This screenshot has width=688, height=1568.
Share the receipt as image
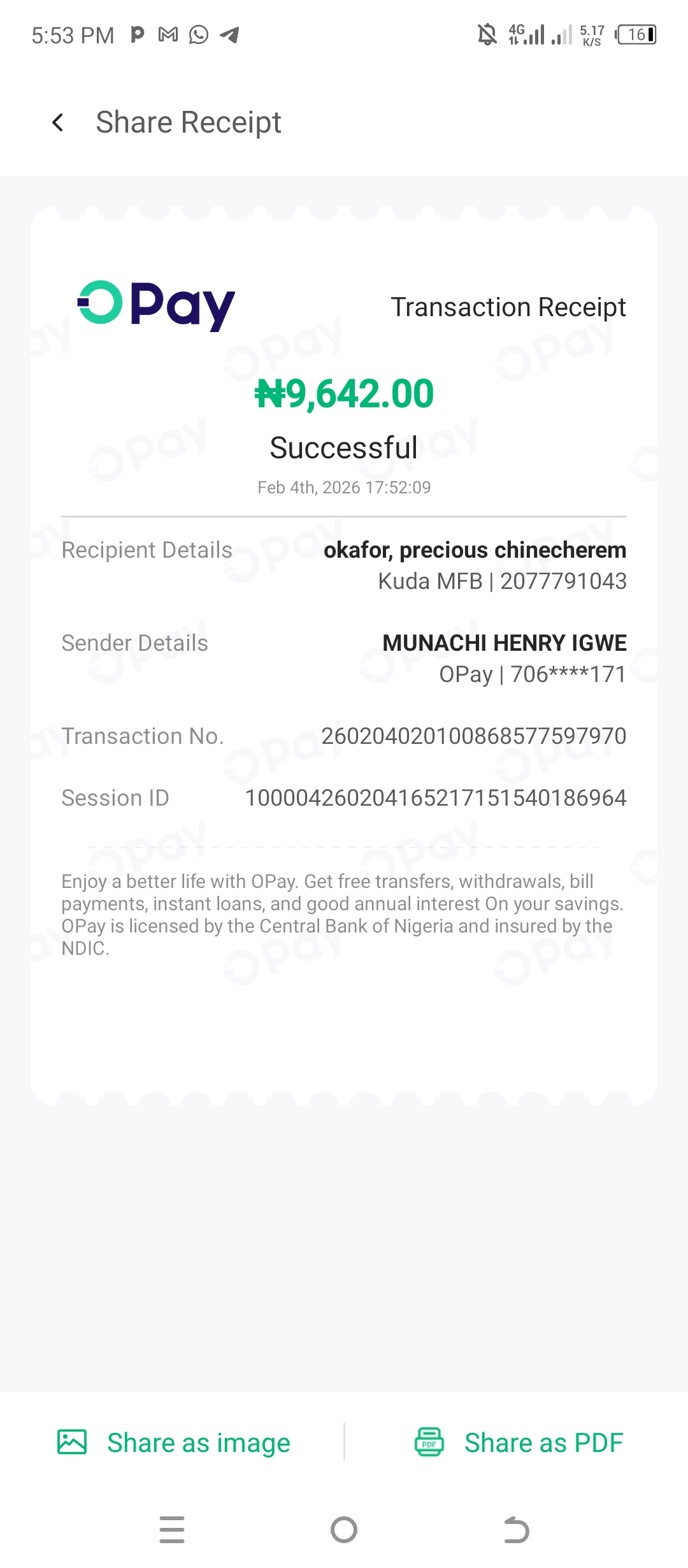click(x=174, y=1443)
